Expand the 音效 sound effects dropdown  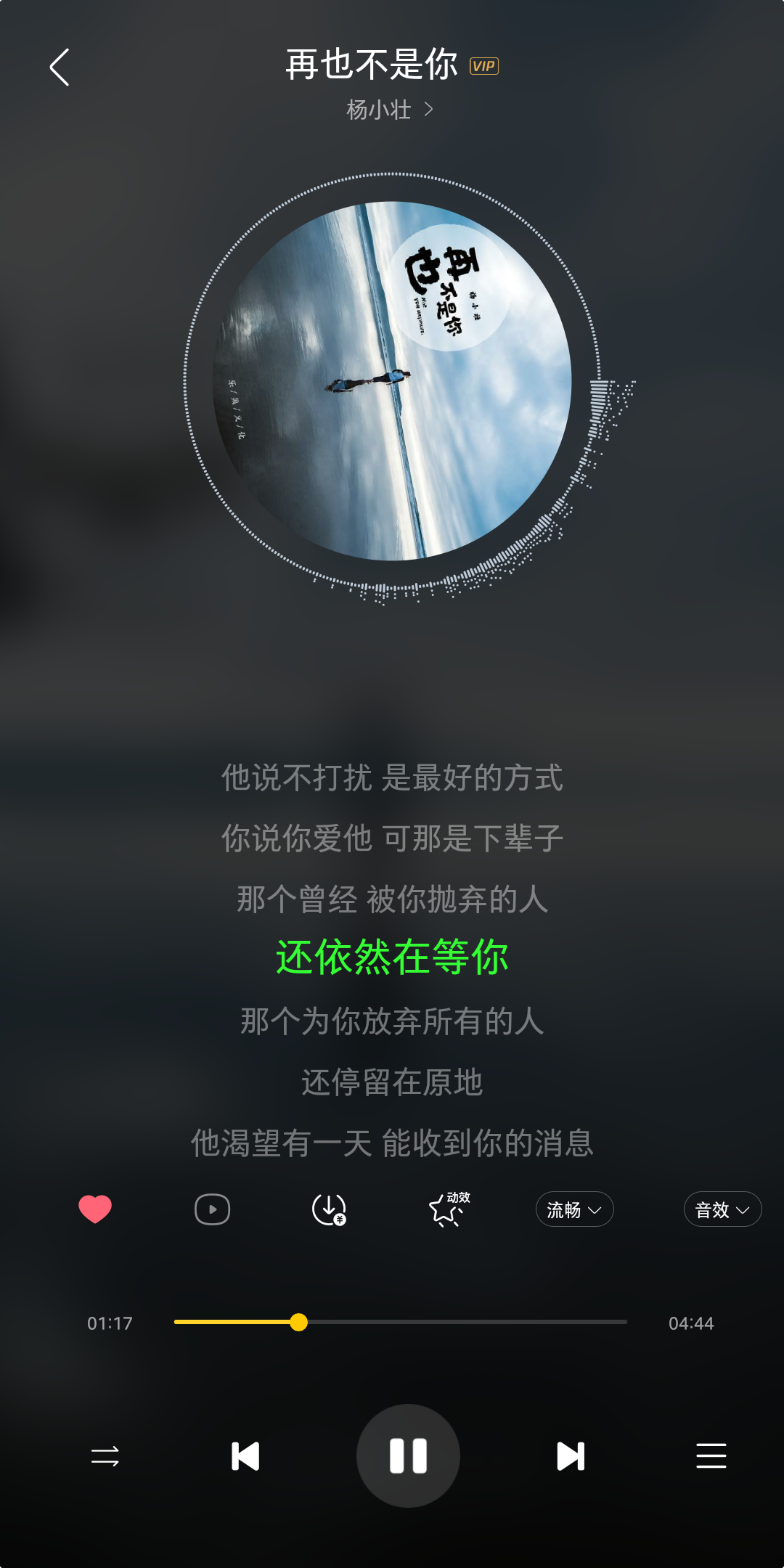722,1209
